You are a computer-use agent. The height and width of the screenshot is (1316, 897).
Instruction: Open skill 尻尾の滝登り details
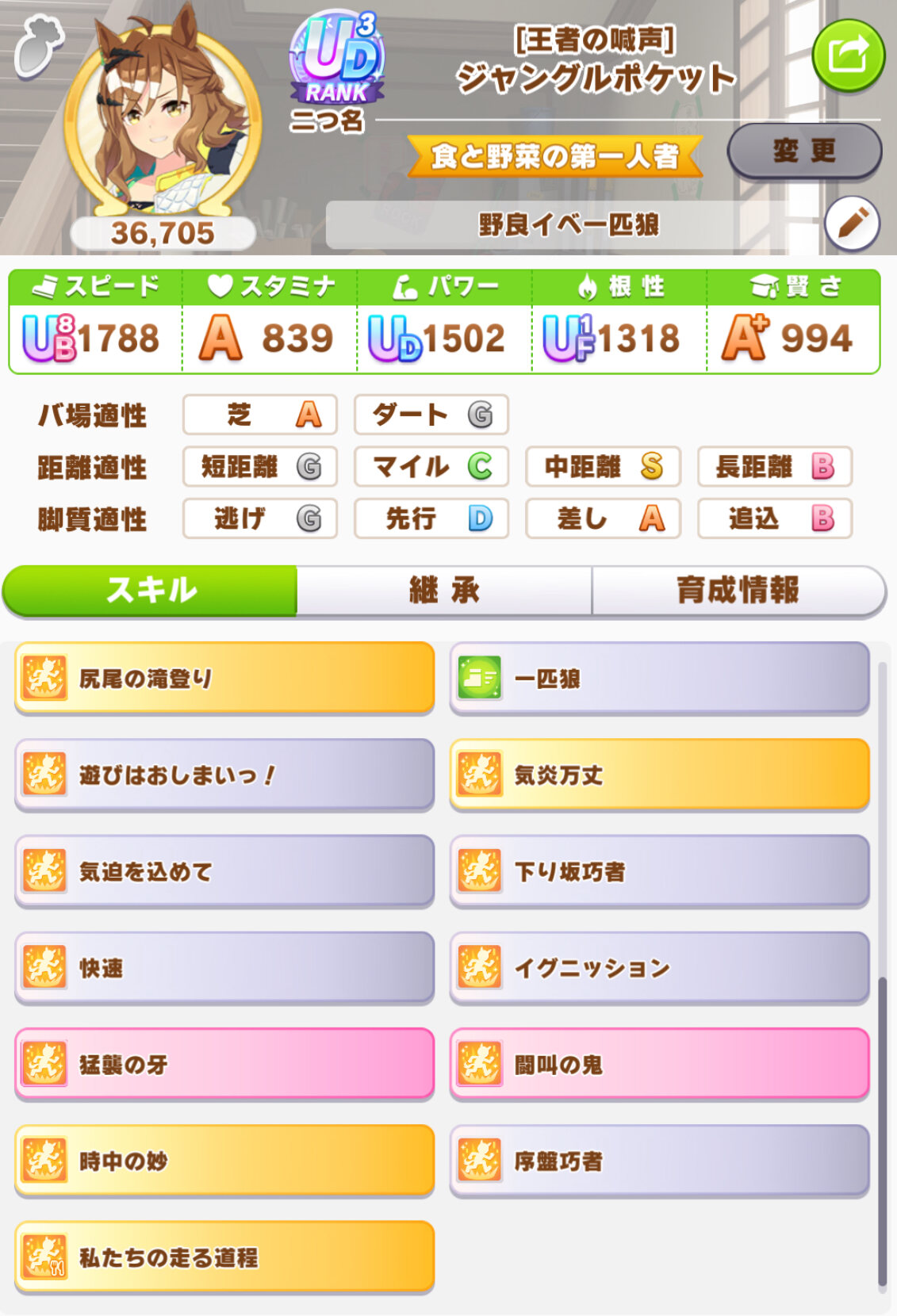tap(224, 678)
